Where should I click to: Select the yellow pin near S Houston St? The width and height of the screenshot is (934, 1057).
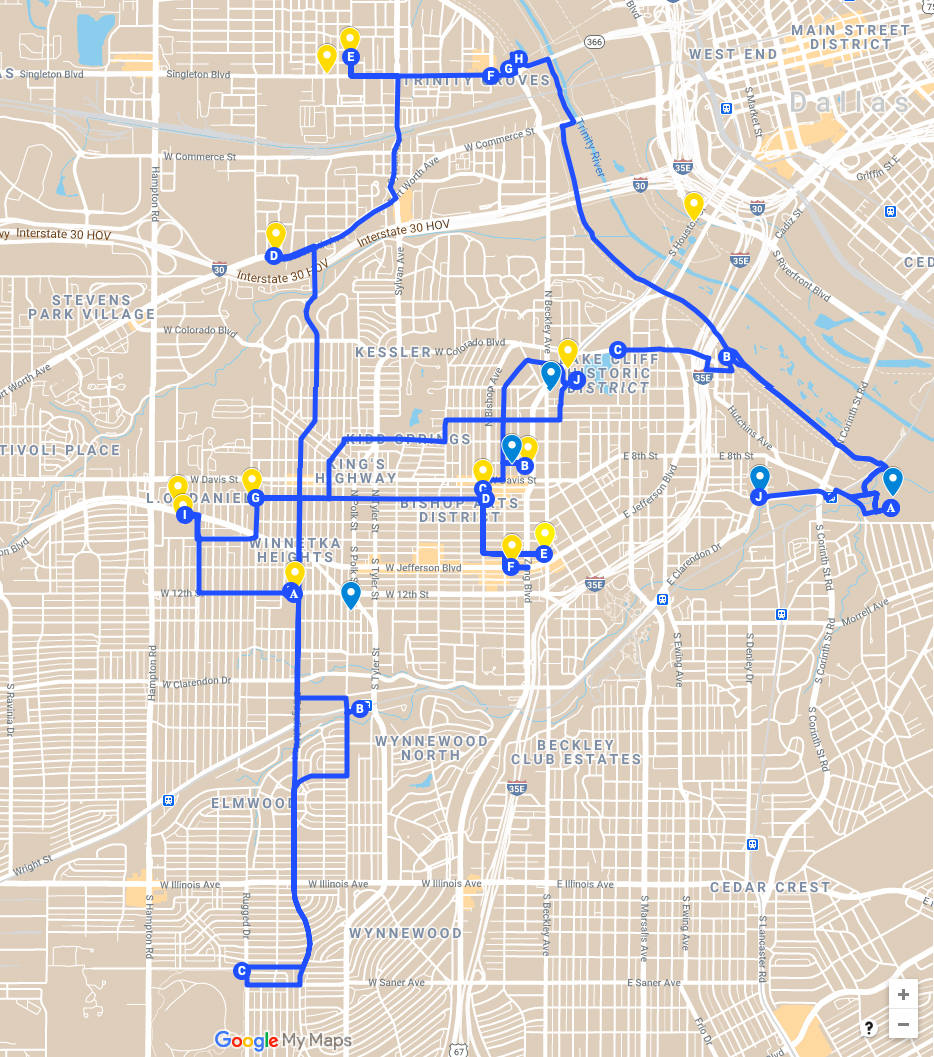pos(693,206)
